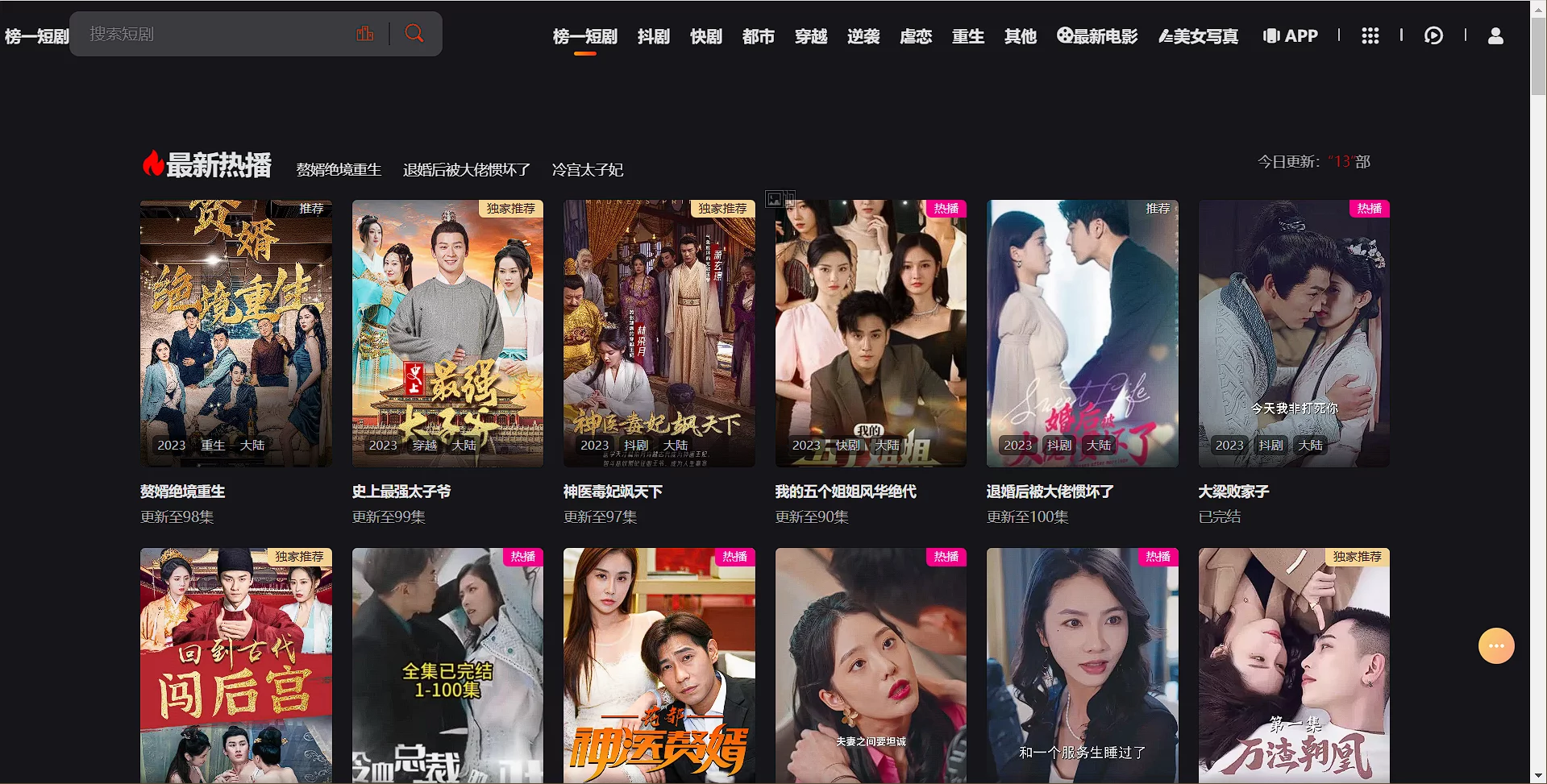Select the 都市 category tab
The image size is (1547, 784).
pyautogui.click(x=758, y=36)
